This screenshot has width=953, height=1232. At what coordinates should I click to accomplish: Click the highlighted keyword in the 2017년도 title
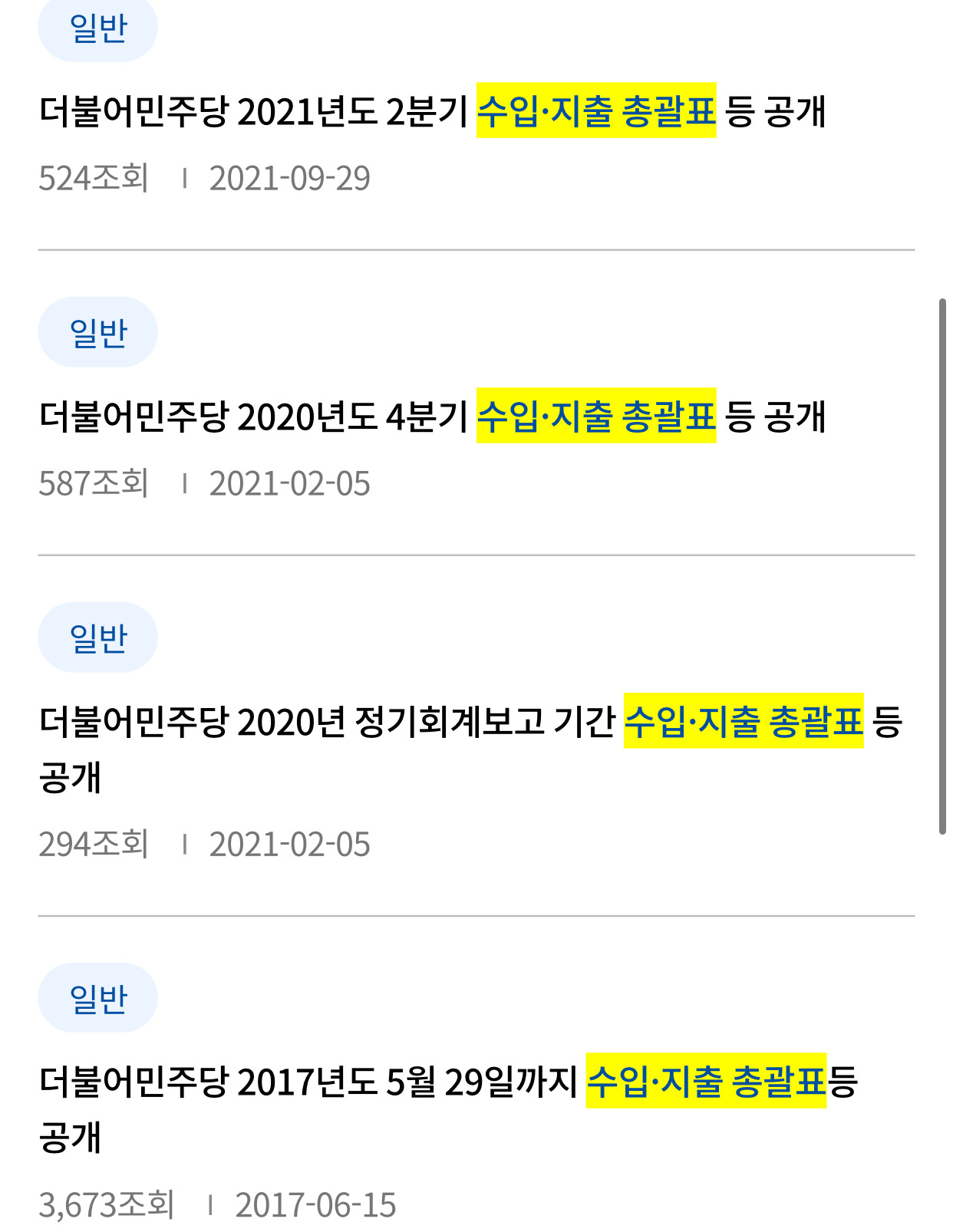[705, 1081]
